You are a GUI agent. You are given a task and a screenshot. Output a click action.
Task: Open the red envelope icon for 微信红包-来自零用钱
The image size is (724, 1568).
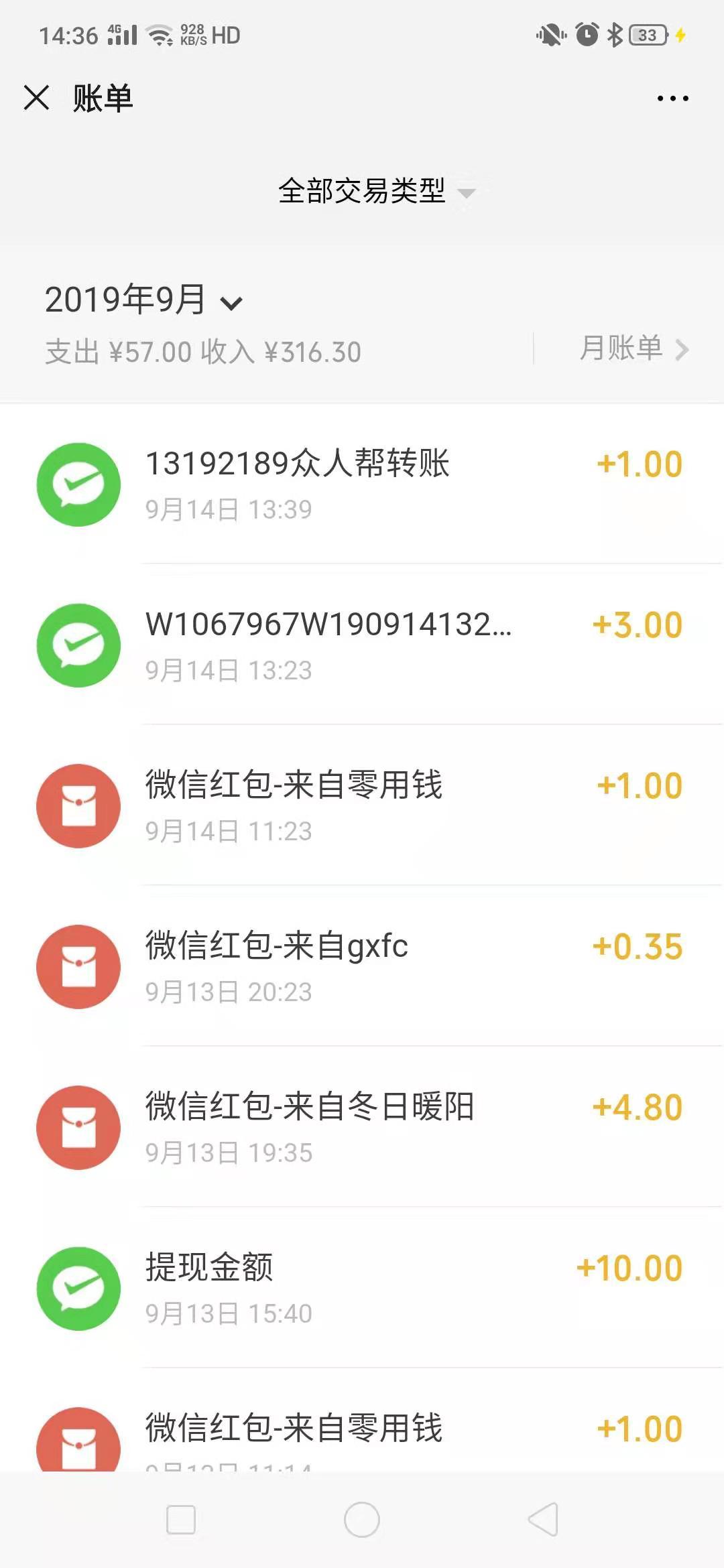point(78,806)
